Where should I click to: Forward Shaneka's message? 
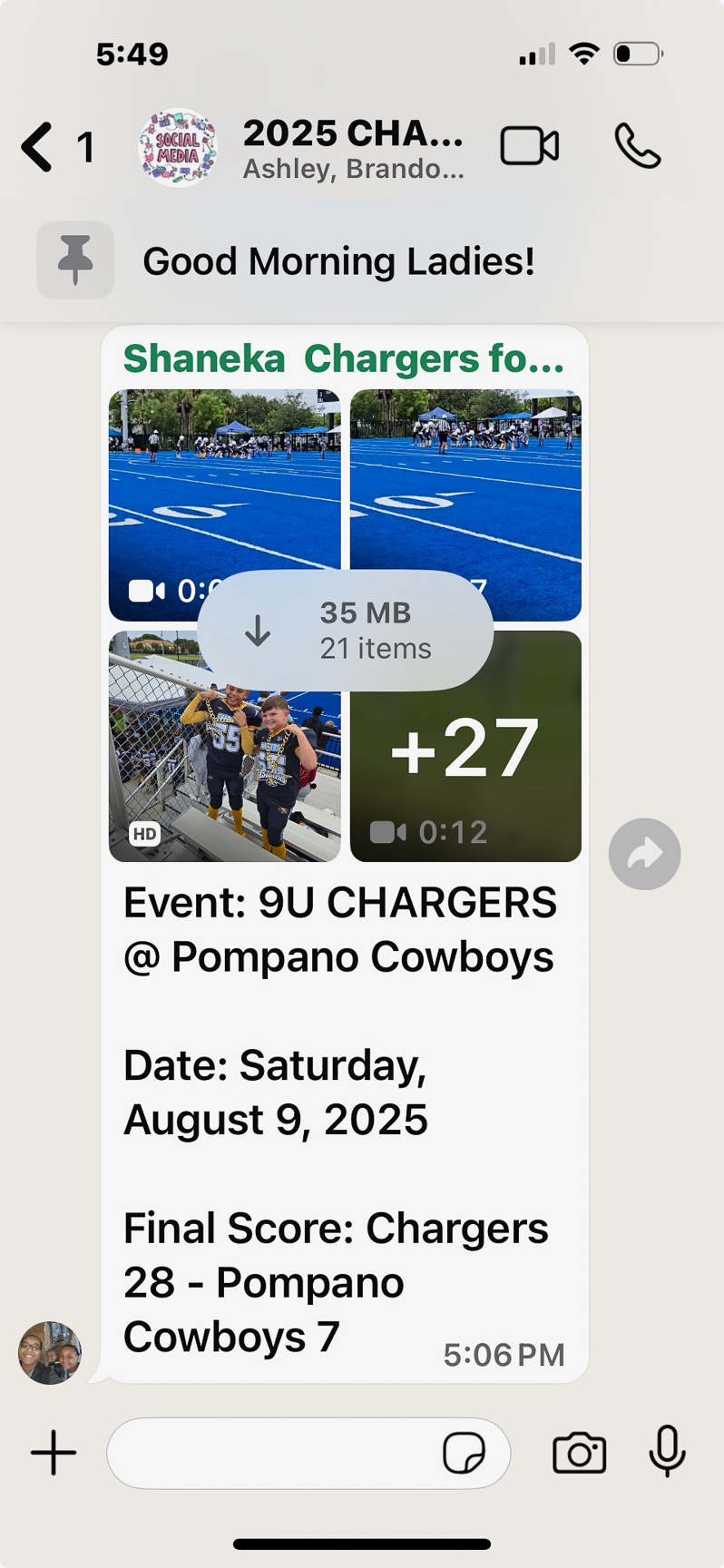[644, 854]
